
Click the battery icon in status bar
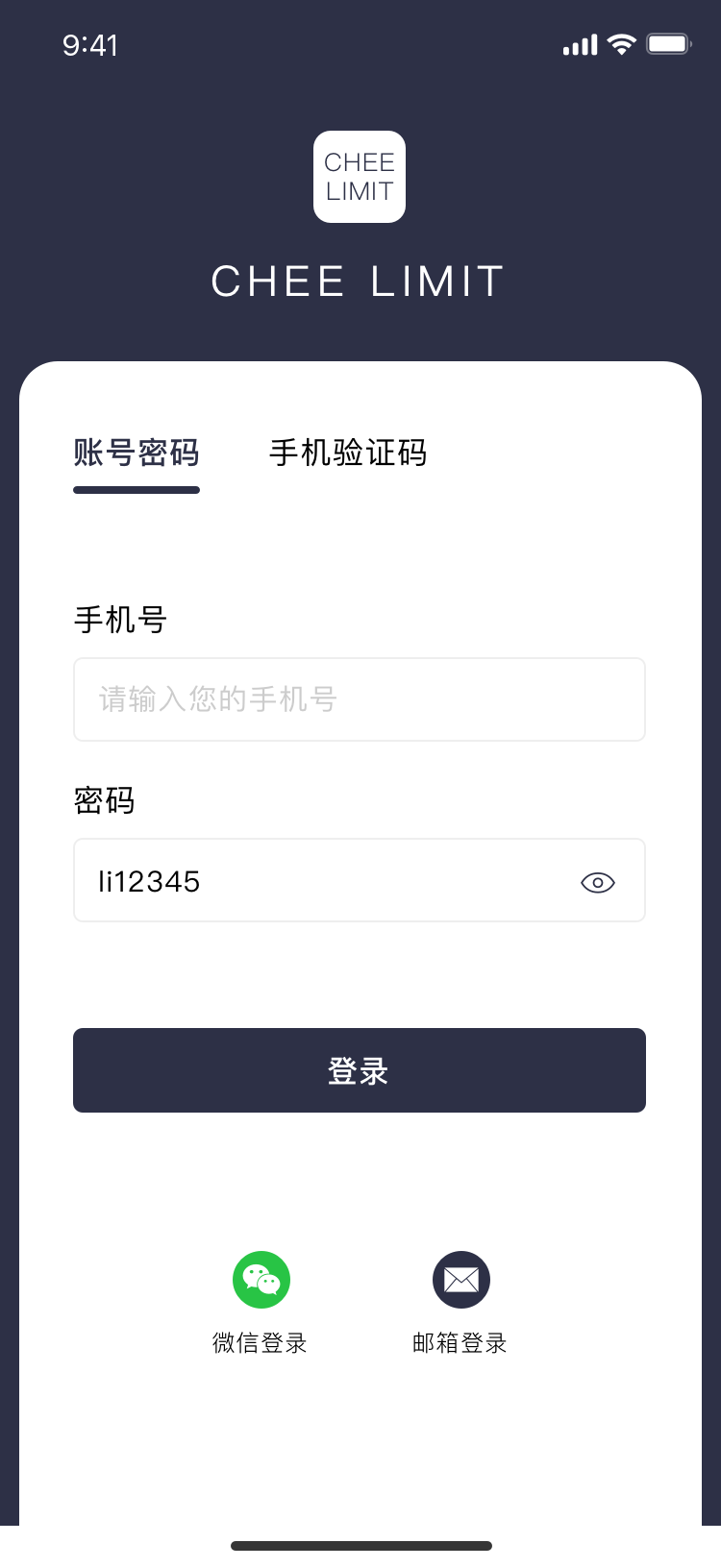667,44
